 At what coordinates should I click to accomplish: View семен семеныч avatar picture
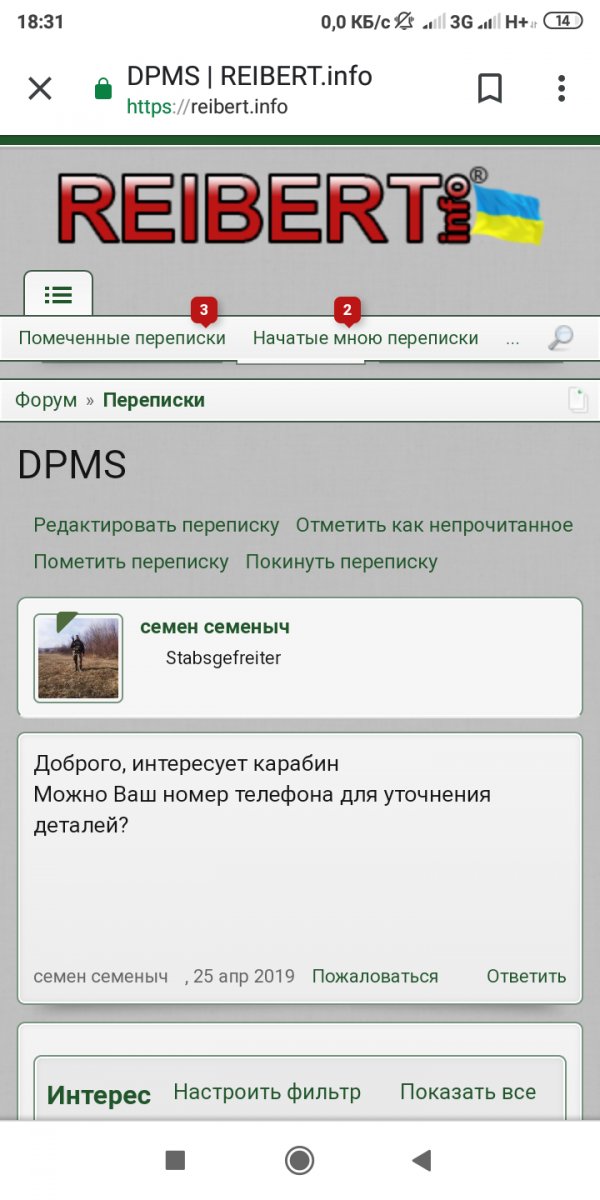[78, 658]
